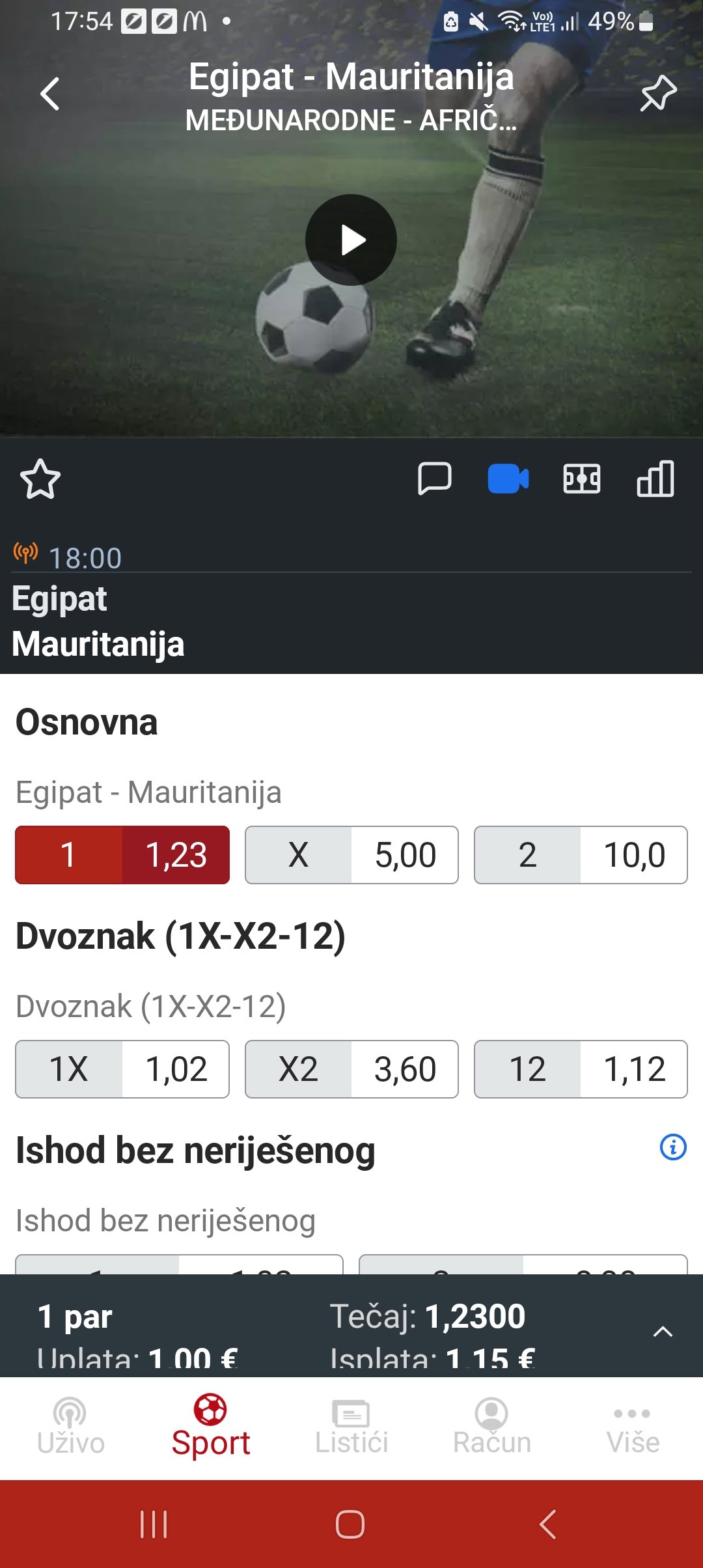Pin the Egipat - Mauritanija match
This screenshot has height=1568, width=703.
coord(658,94)
